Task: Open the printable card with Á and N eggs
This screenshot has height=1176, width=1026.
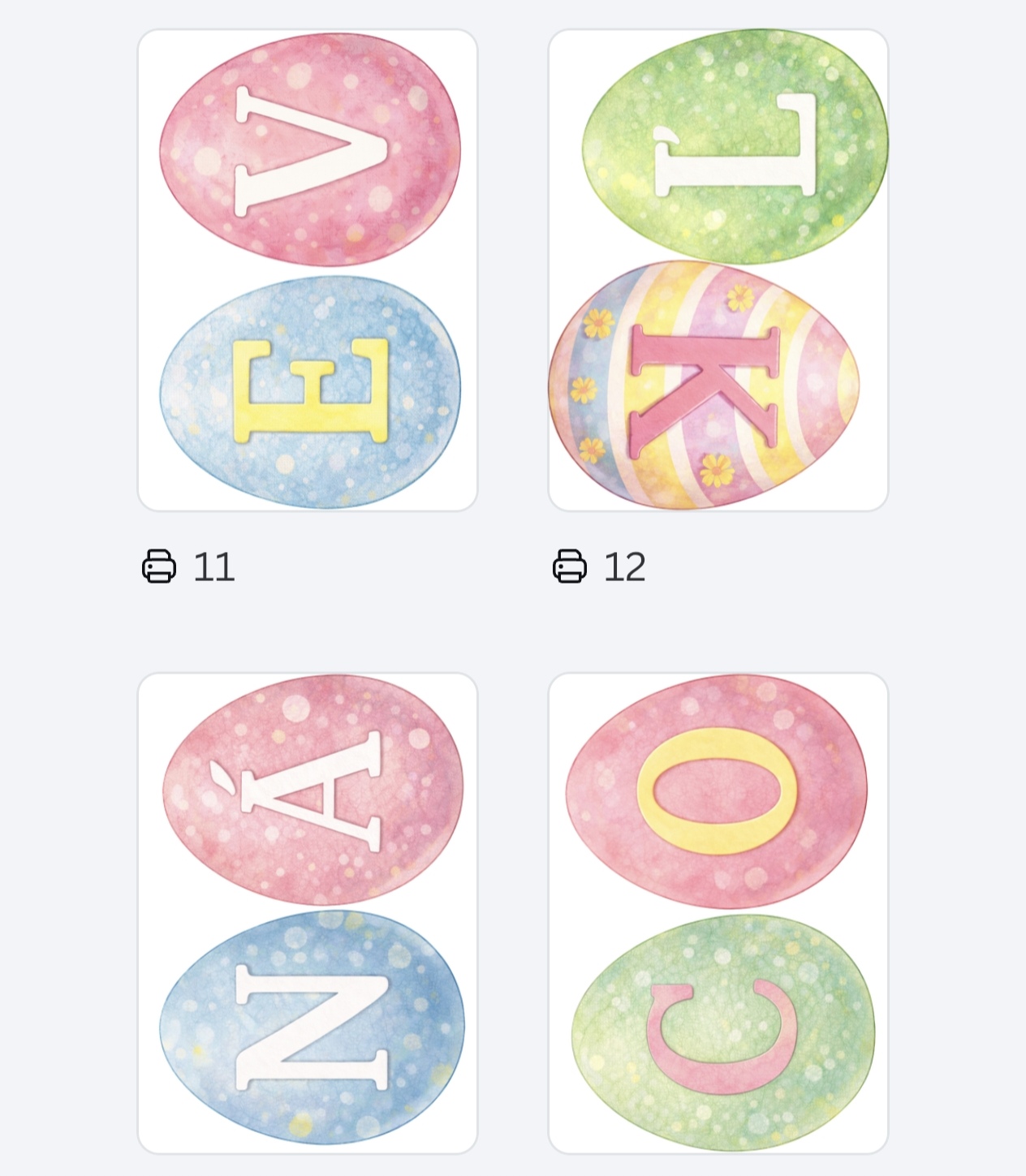Action: (x=308, y=913)
